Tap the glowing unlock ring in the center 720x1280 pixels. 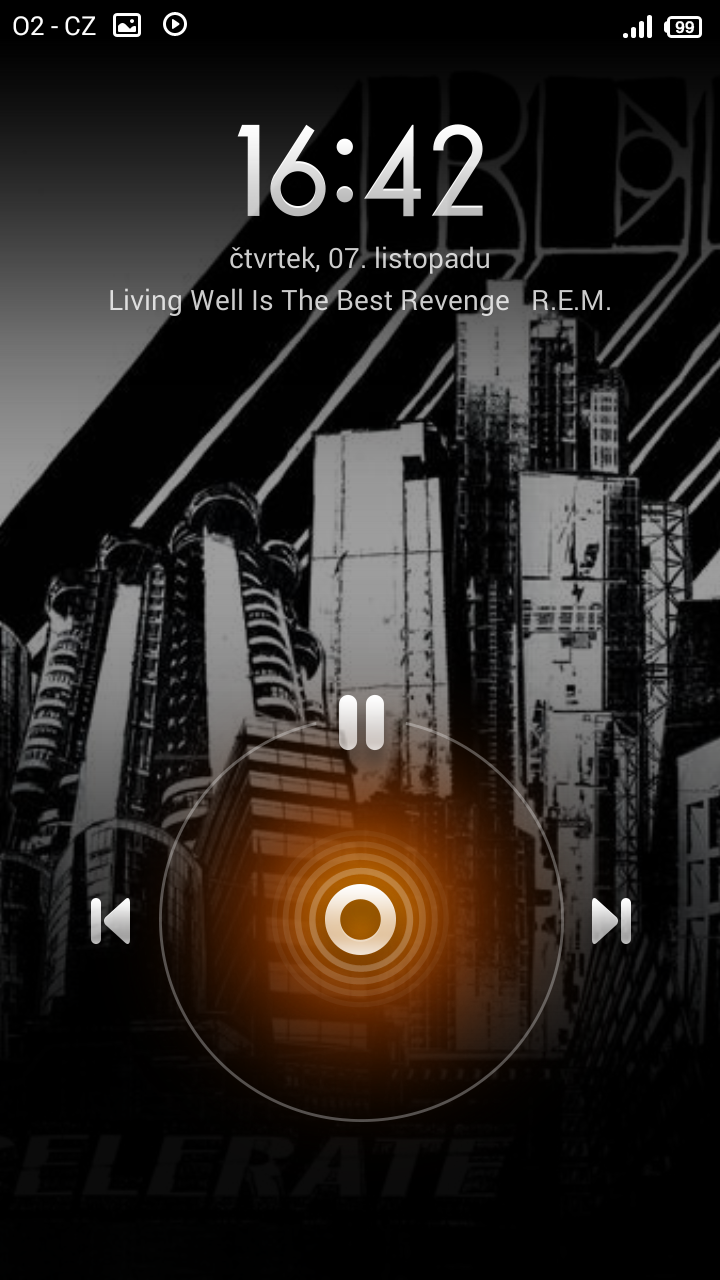click(361, 919)
